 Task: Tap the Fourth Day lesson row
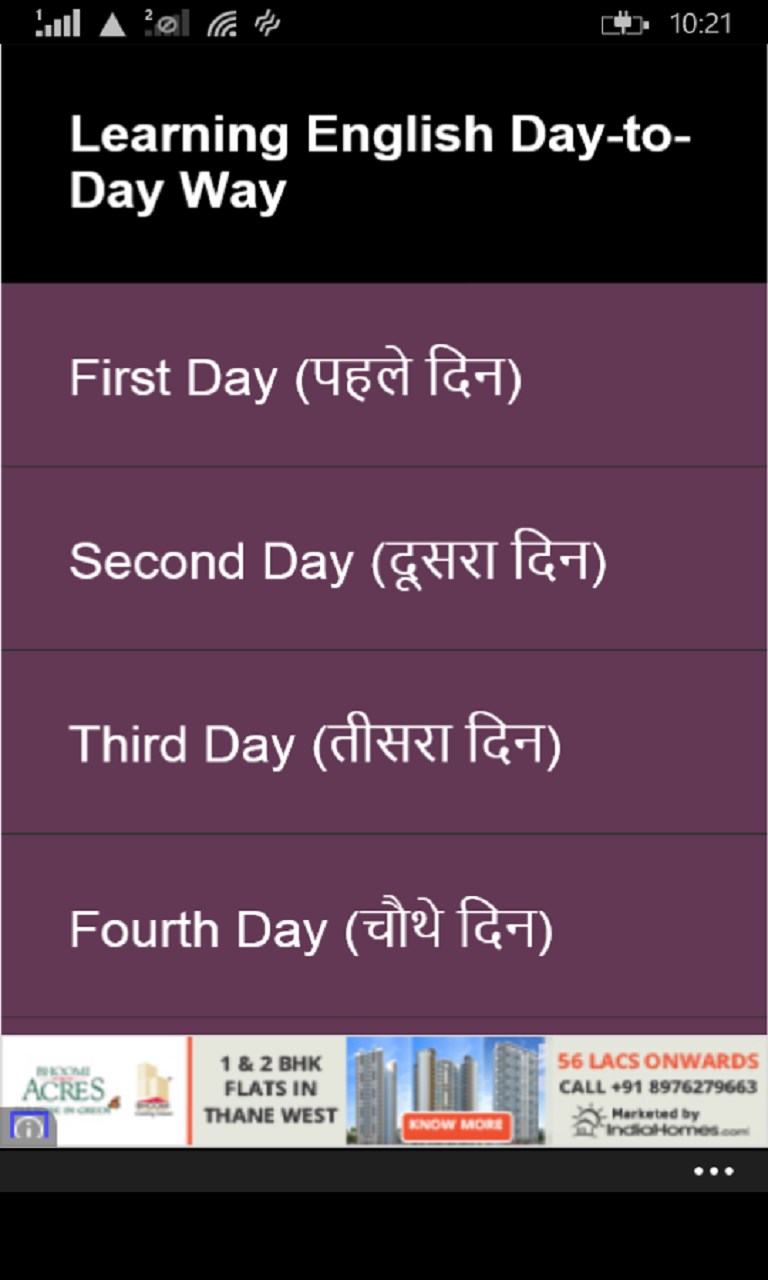pyautogui.click(x=384, y=928)
